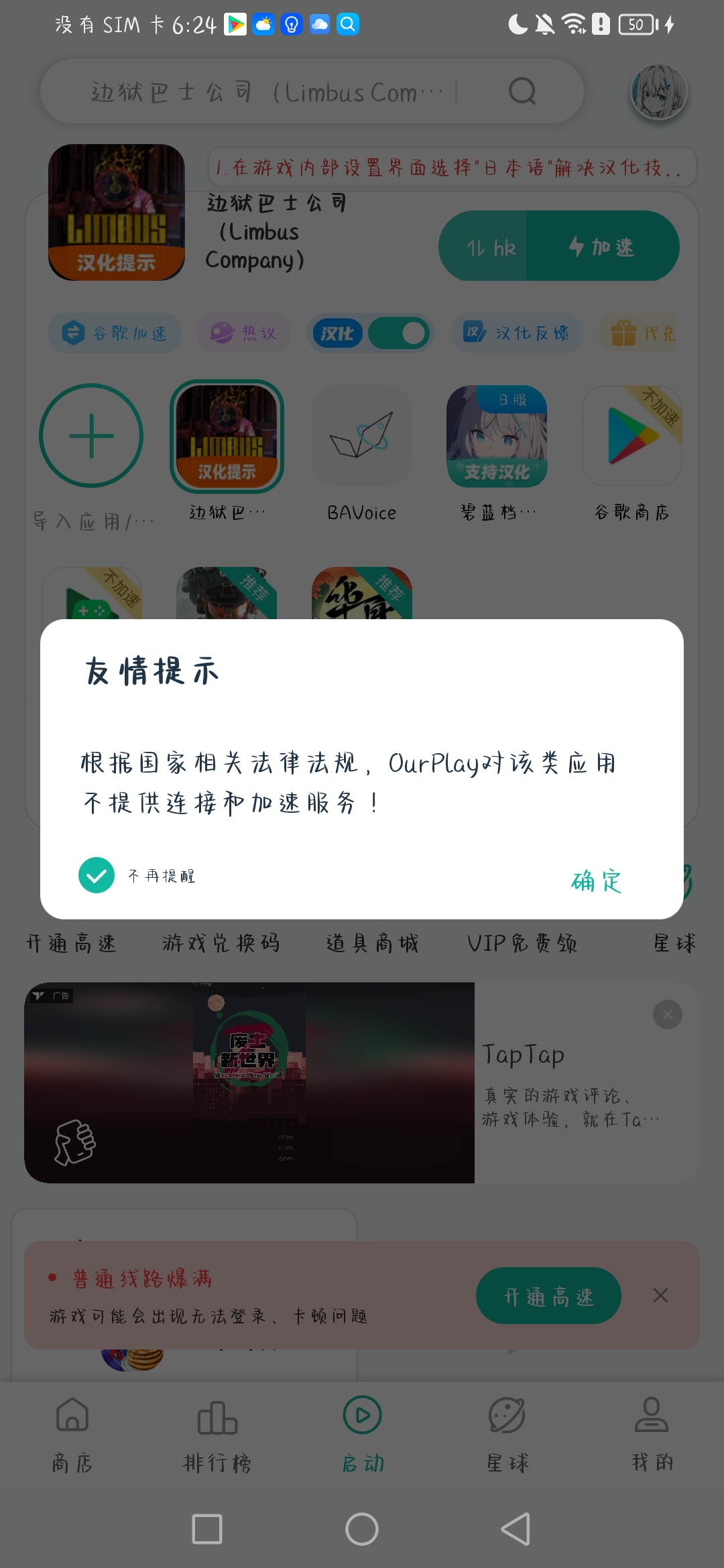Open the search field for Limbus Company

(268, 92)
